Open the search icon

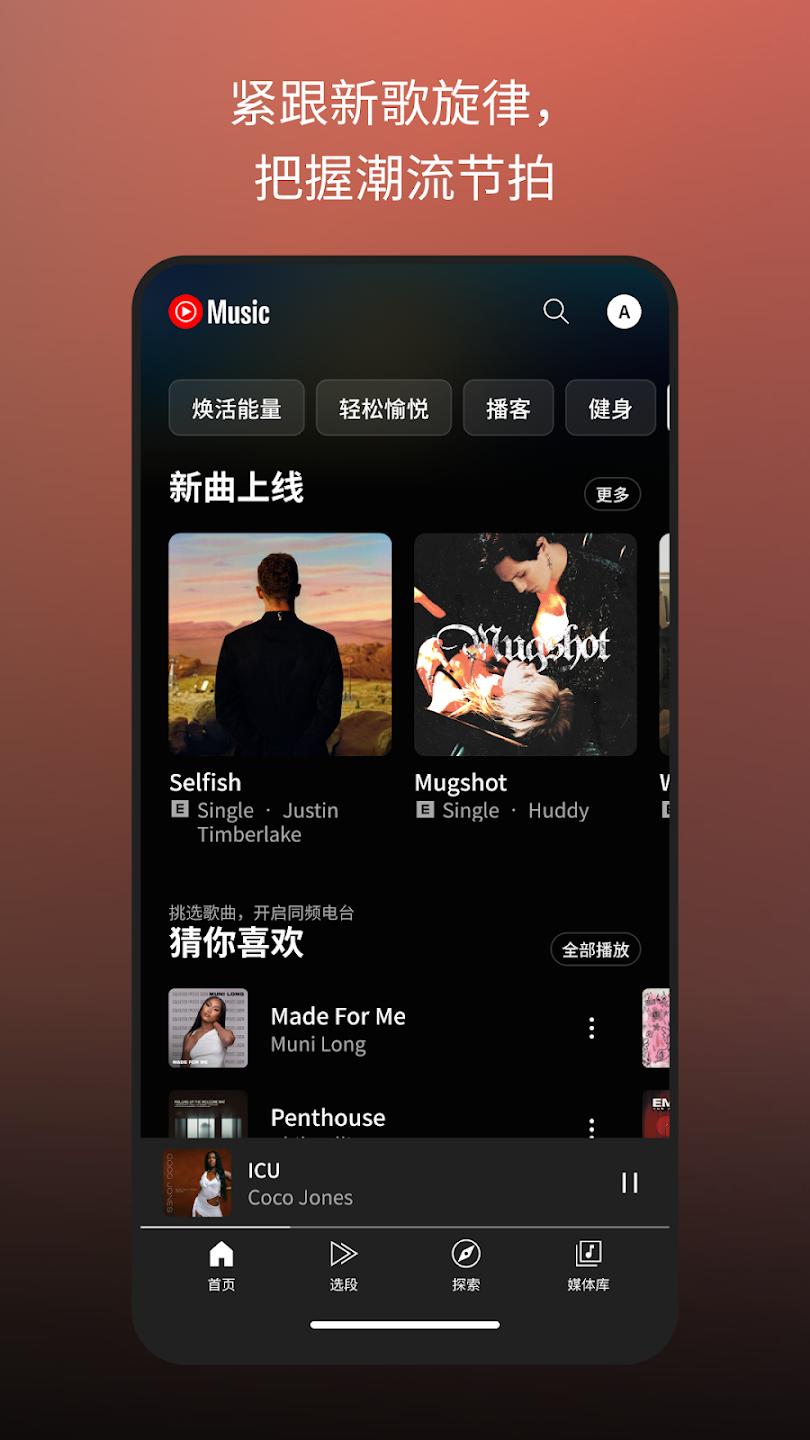pos(556,312)
